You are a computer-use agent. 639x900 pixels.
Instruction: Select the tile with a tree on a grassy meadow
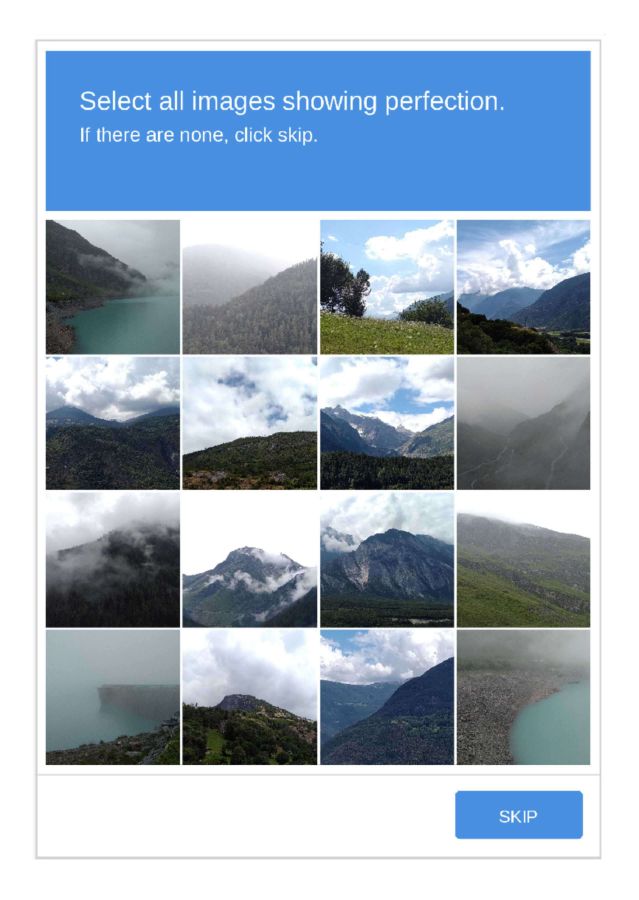(x=386, y=287)
